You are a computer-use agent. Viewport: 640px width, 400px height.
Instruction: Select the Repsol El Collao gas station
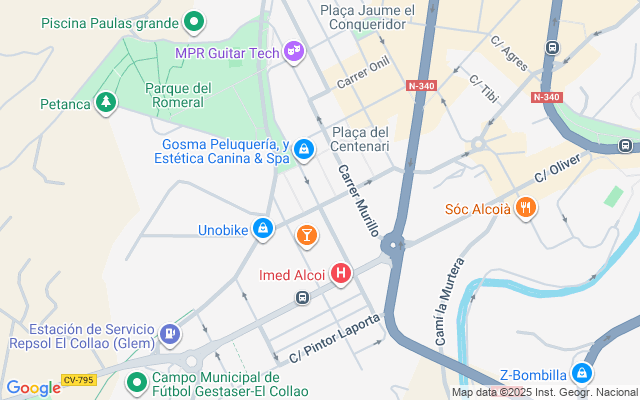[170, 333]
